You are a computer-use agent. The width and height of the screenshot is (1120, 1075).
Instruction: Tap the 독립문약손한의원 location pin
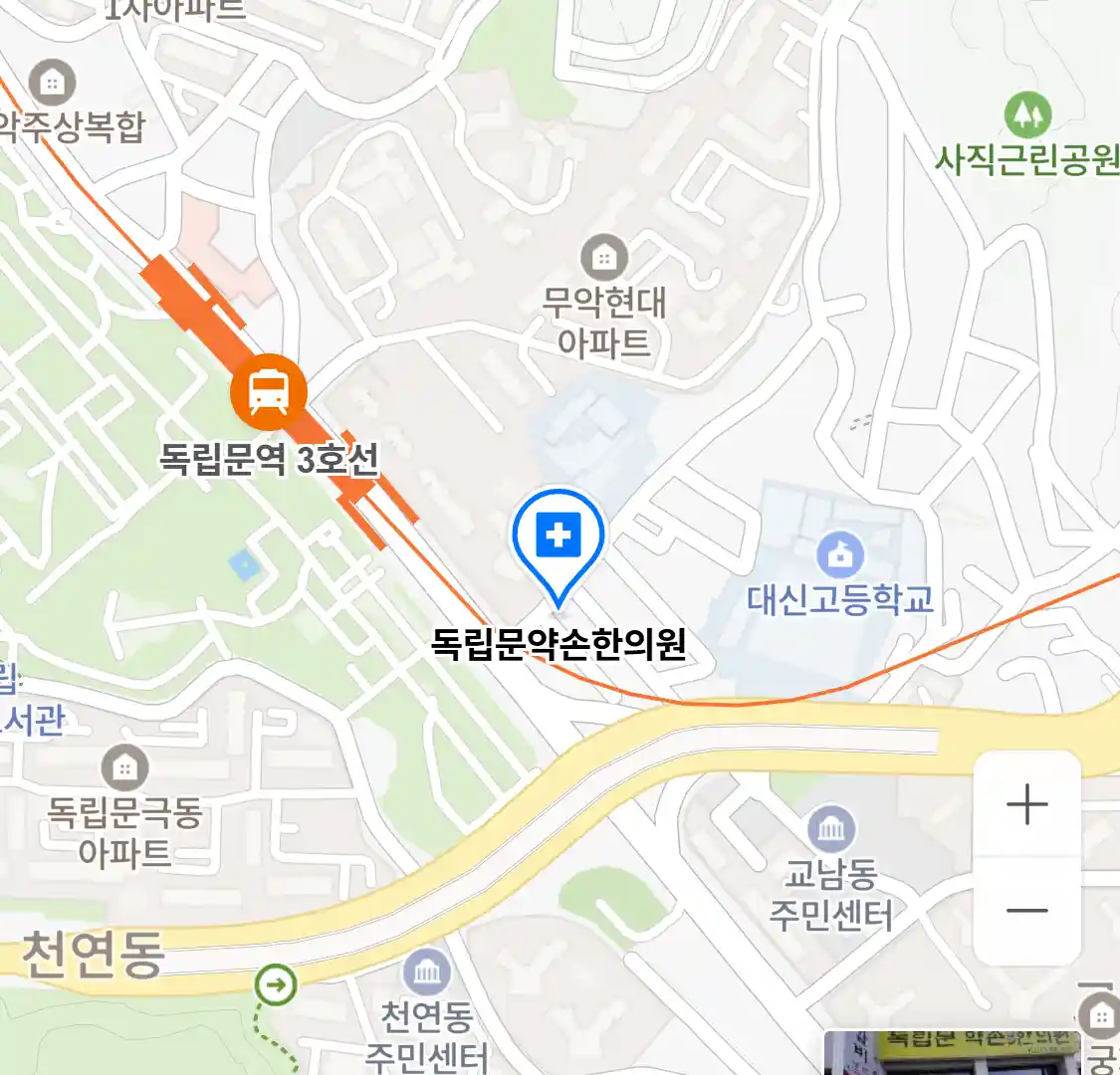click(x=559, y=538)
